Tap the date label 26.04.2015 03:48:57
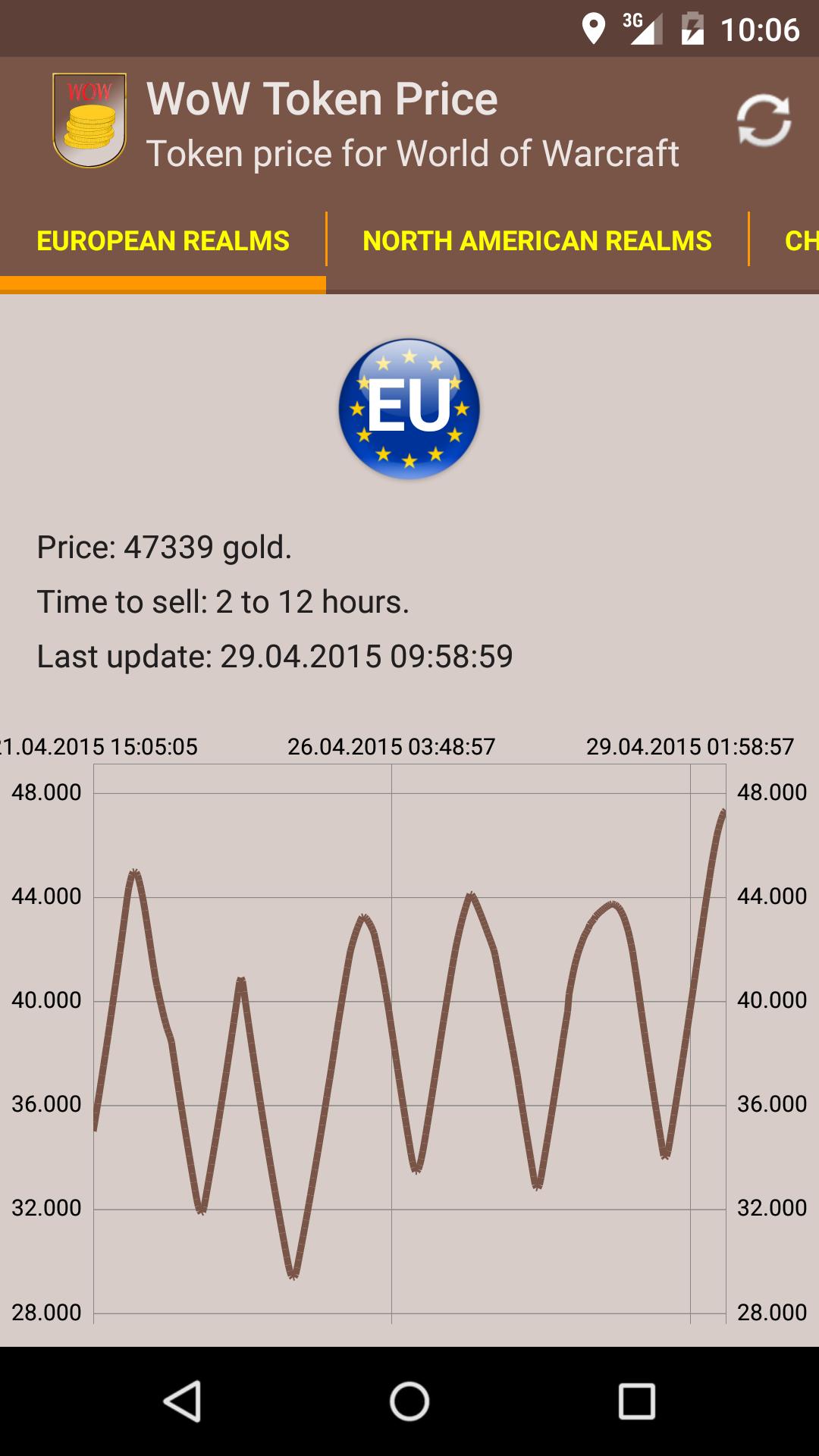 (x=391, y=746)
